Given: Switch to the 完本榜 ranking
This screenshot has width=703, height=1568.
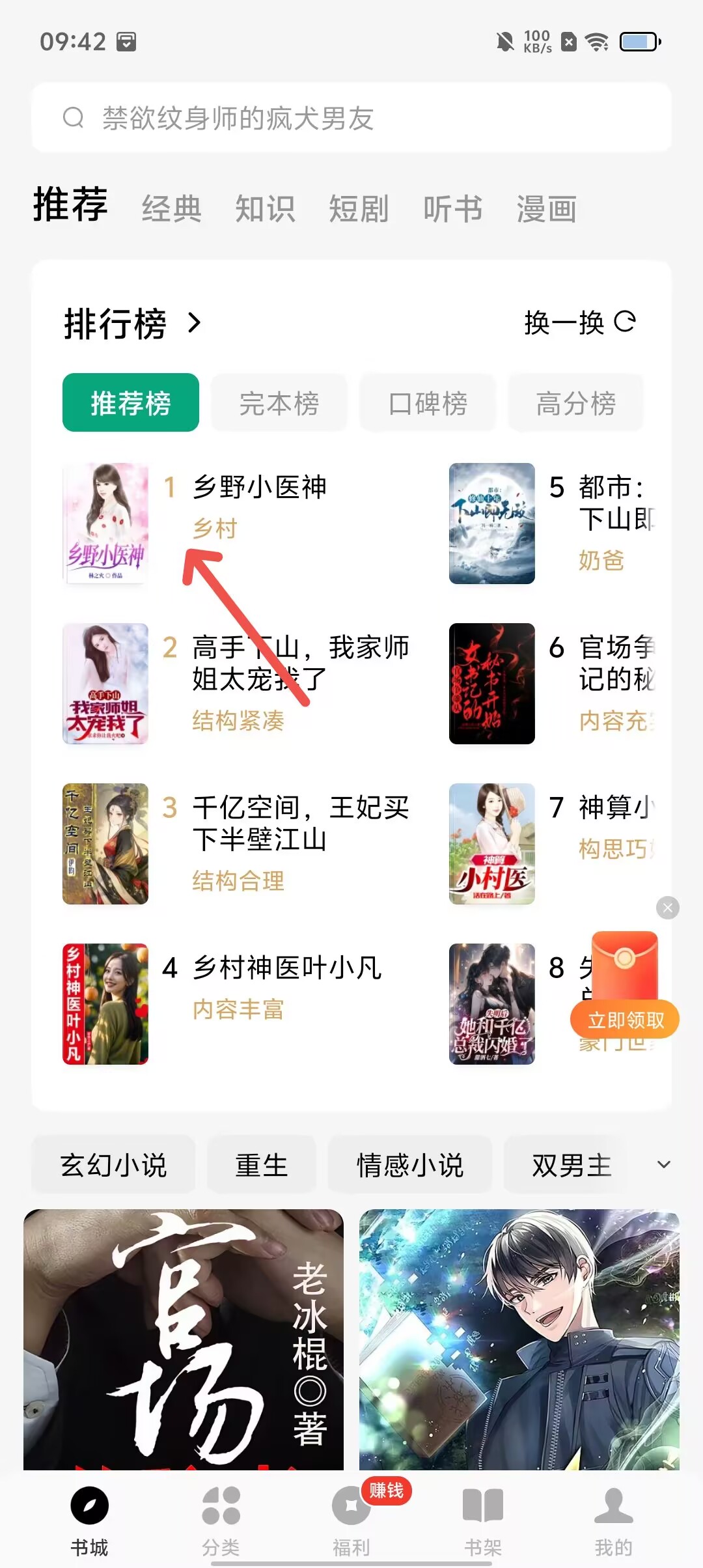Looking at the screenshot, I should (279, 403).
